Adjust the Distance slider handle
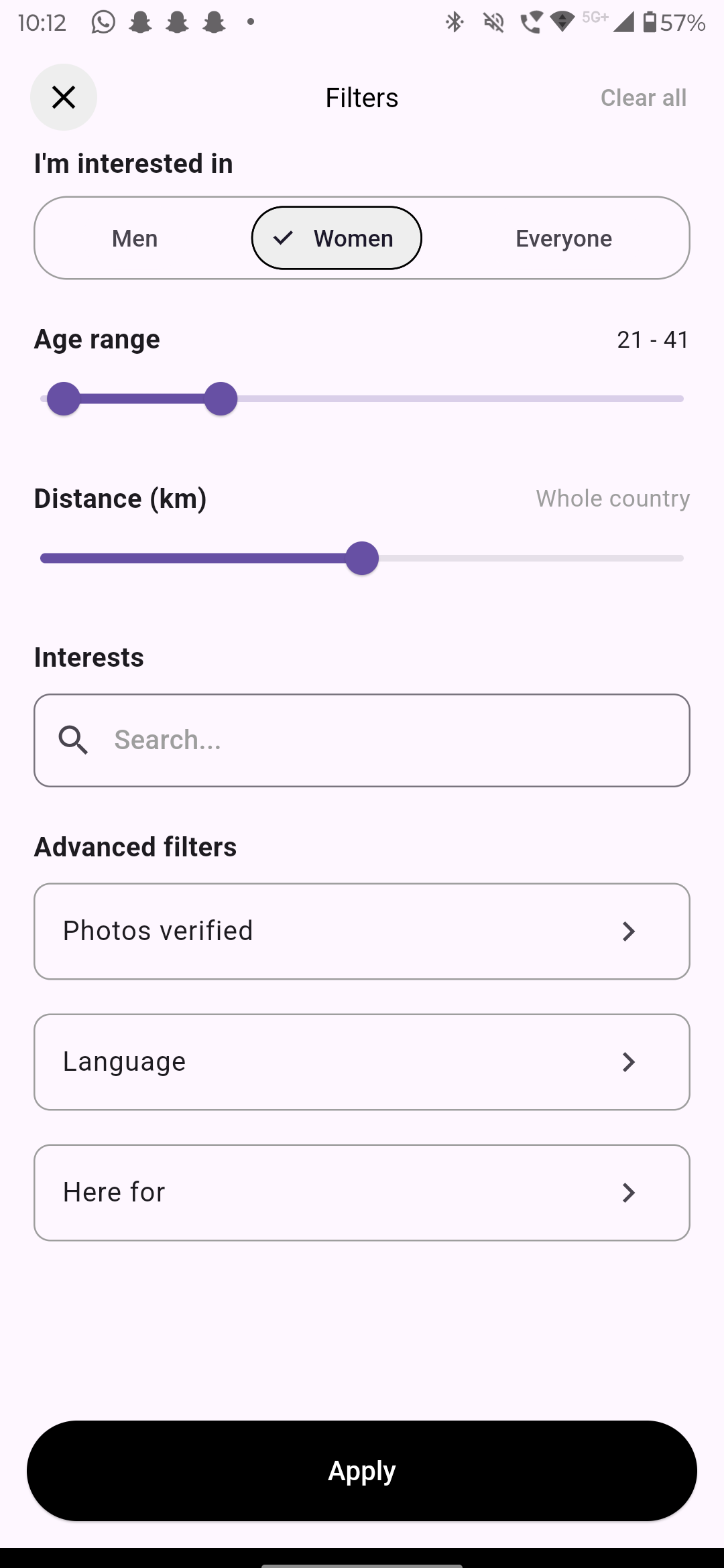The height and width of the screenshot is (1568, 724). pyautogui.click(x=362, y=558)
